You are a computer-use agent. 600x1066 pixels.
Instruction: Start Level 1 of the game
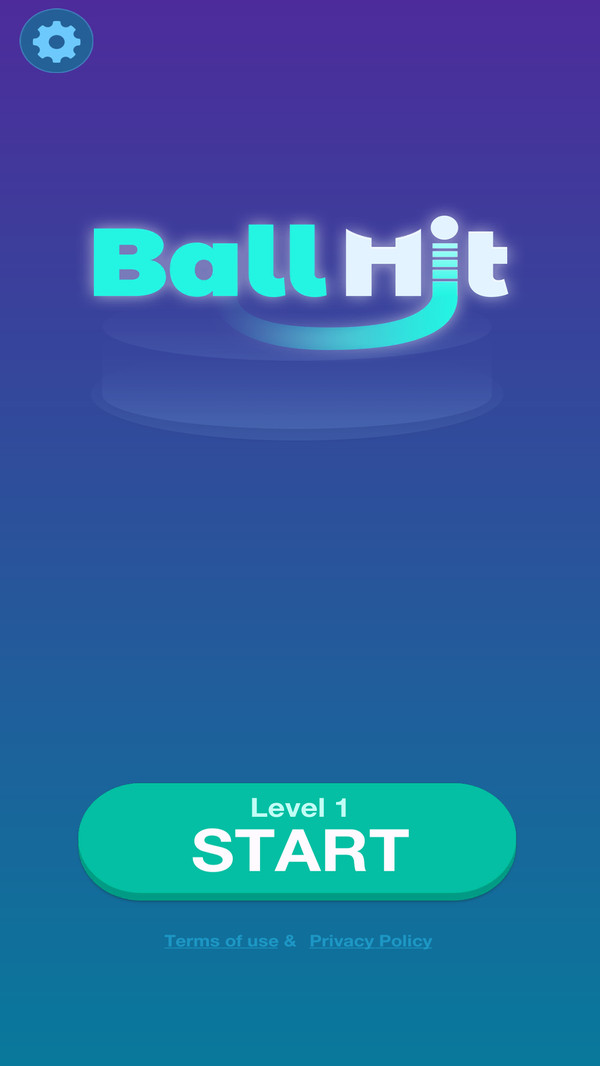click(297, 840)
